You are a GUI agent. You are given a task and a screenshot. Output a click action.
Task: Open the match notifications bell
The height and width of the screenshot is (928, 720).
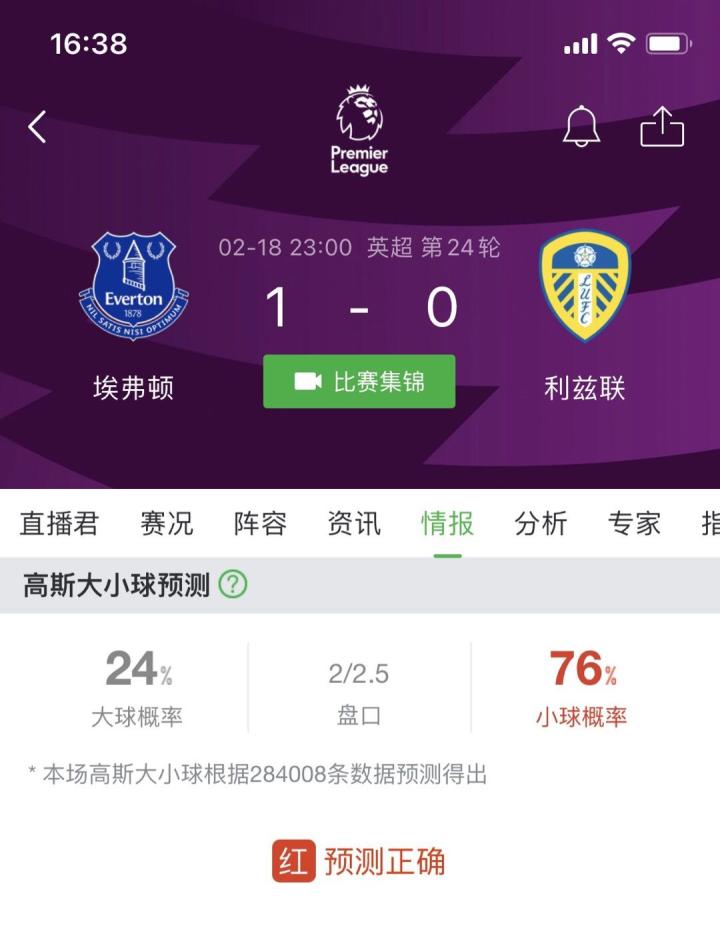coord(581,127)
